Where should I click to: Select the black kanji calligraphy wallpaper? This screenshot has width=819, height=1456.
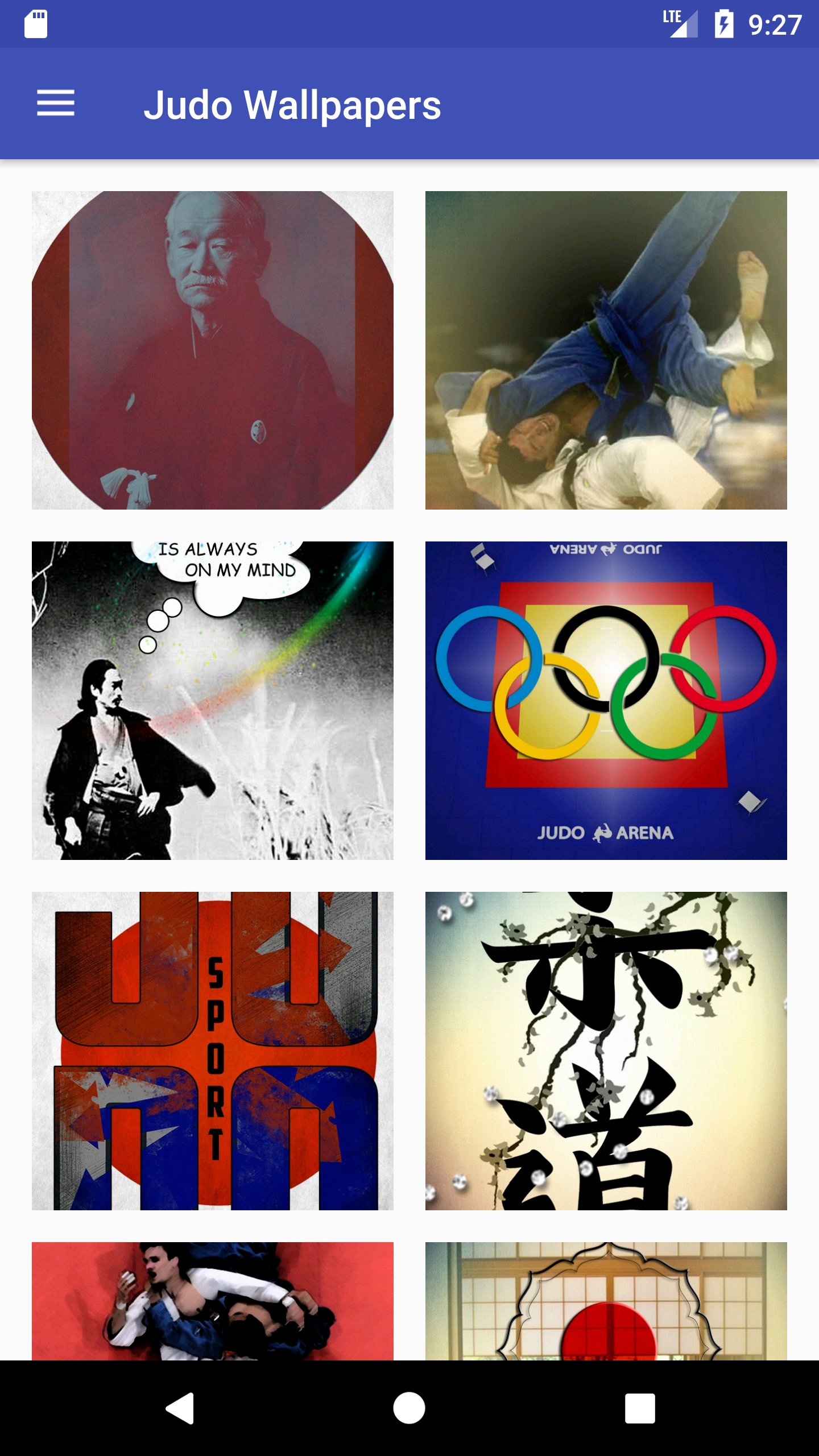[606, 1050]
